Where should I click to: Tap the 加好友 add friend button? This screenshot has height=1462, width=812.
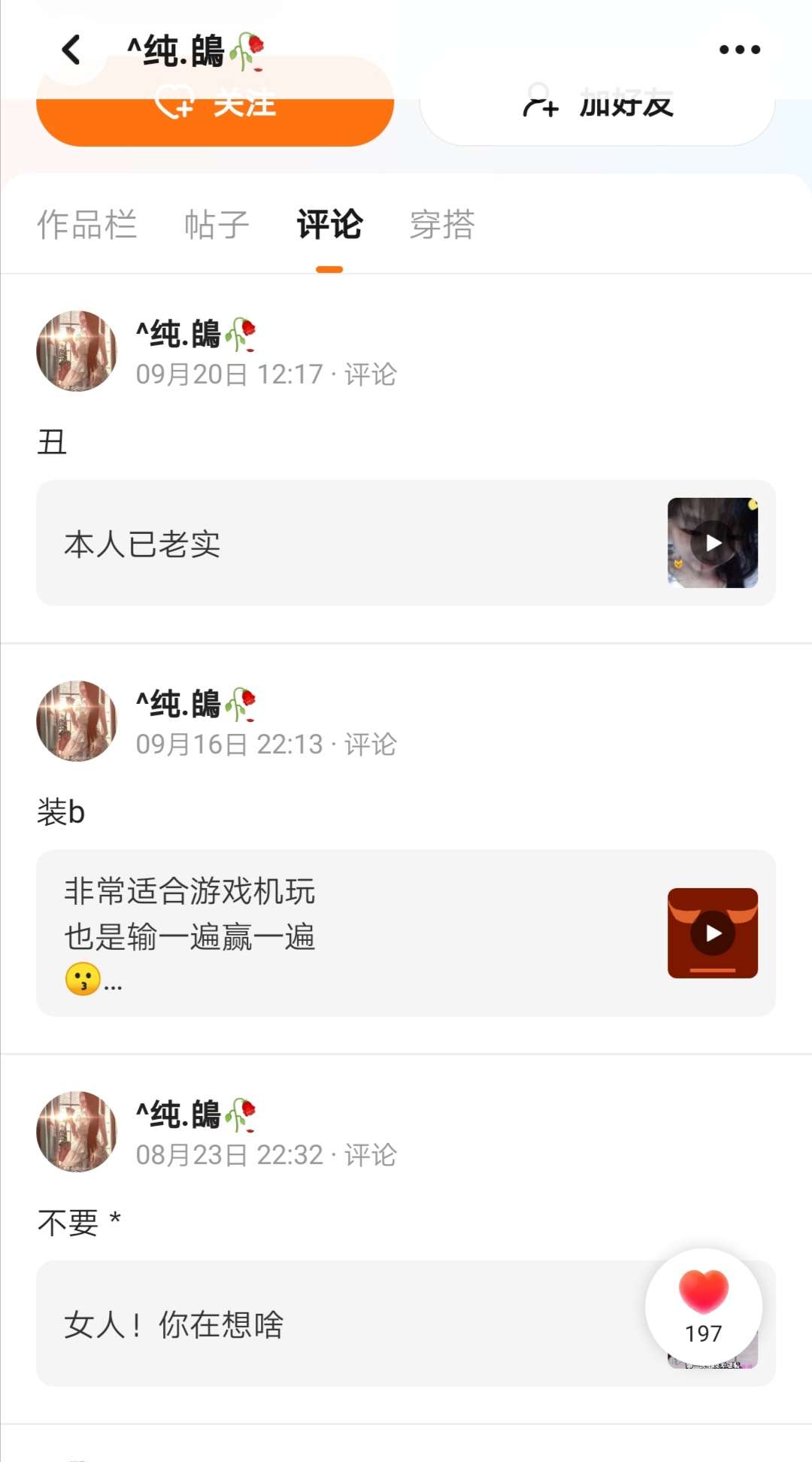coord(597,113)
